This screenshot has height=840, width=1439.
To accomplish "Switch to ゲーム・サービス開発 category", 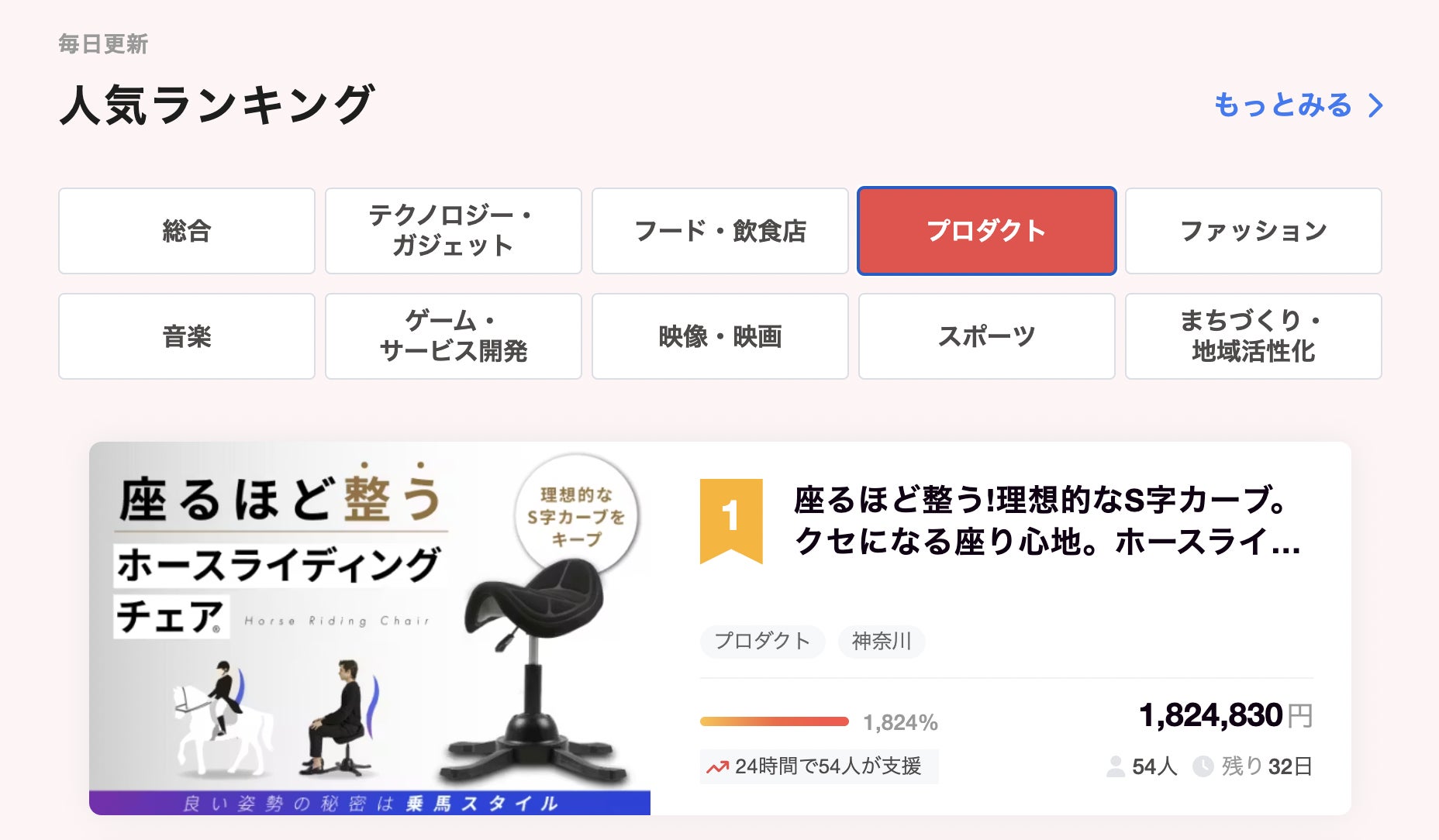I will (453, 336).
